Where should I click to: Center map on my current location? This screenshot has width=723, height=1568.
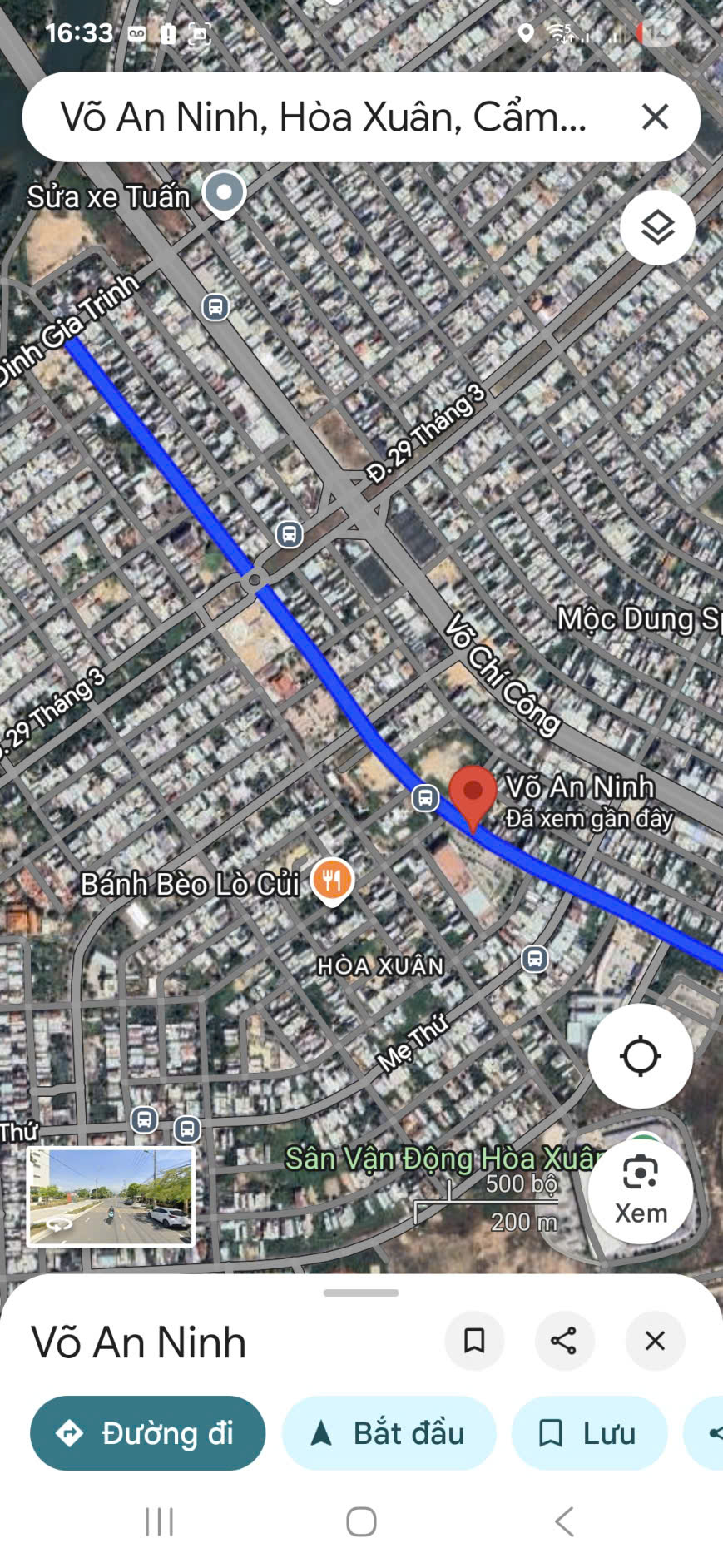pyautogui.click(x=640, y=1056)
